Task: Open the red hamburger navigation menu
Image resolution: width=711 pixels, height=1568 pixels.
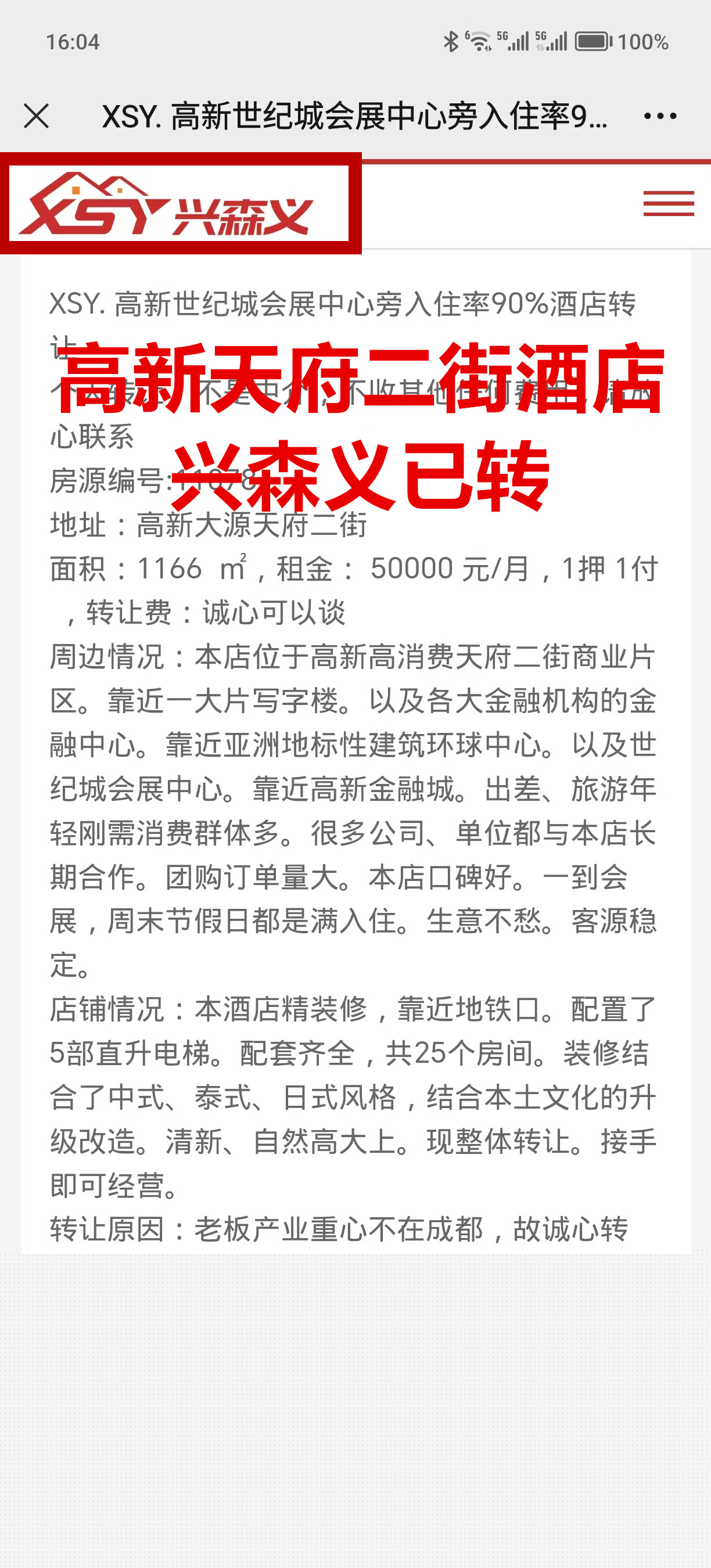Action: (669, 203)
